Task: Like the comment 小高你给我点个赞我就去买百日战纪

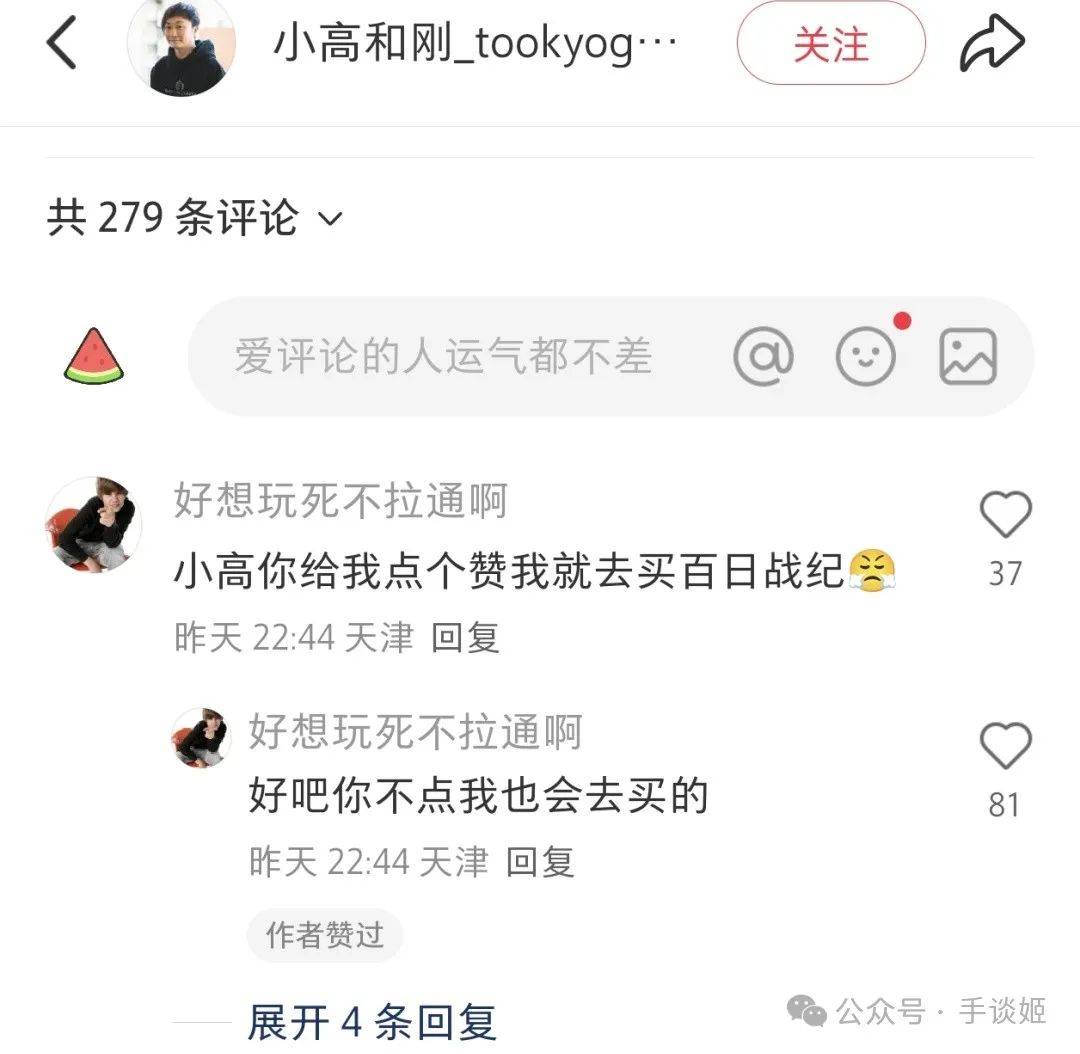Action: coord(1004,517)
